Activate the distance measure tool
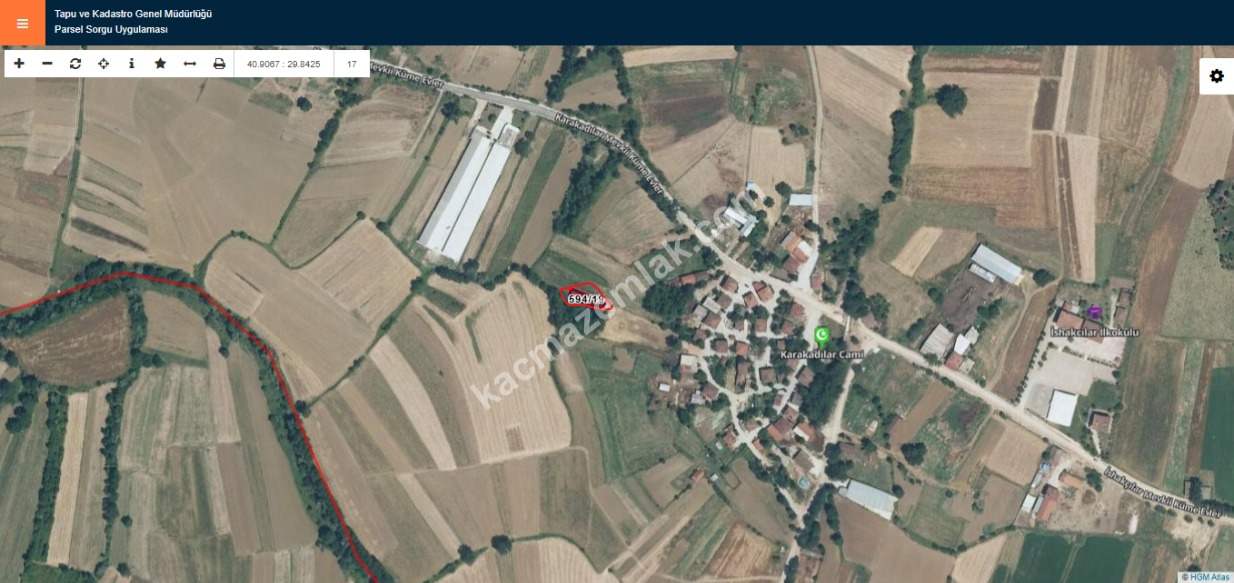This screenshot has height=583, width=1234. [189, 63]
